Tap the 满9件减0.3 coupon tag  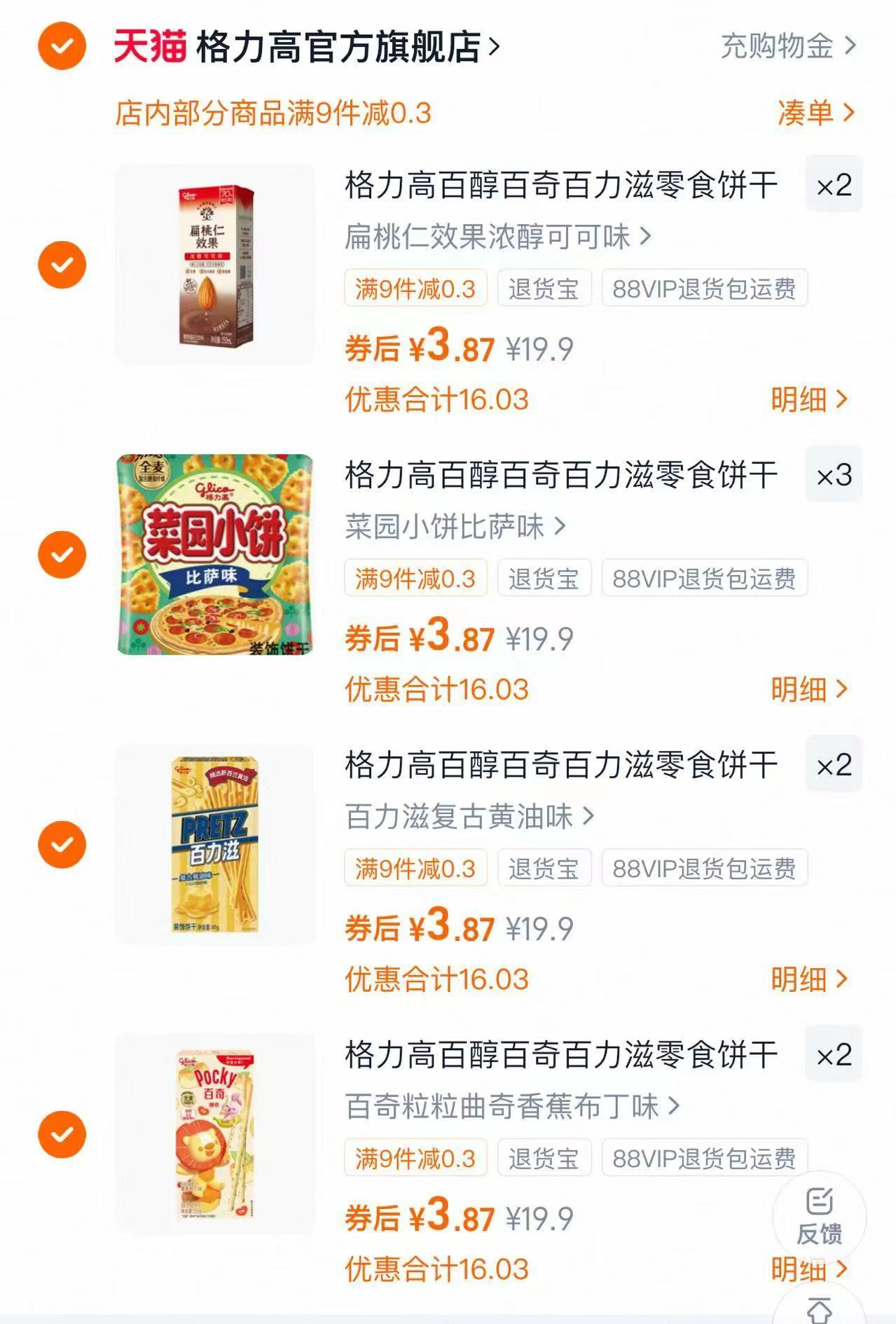point(415,288)
